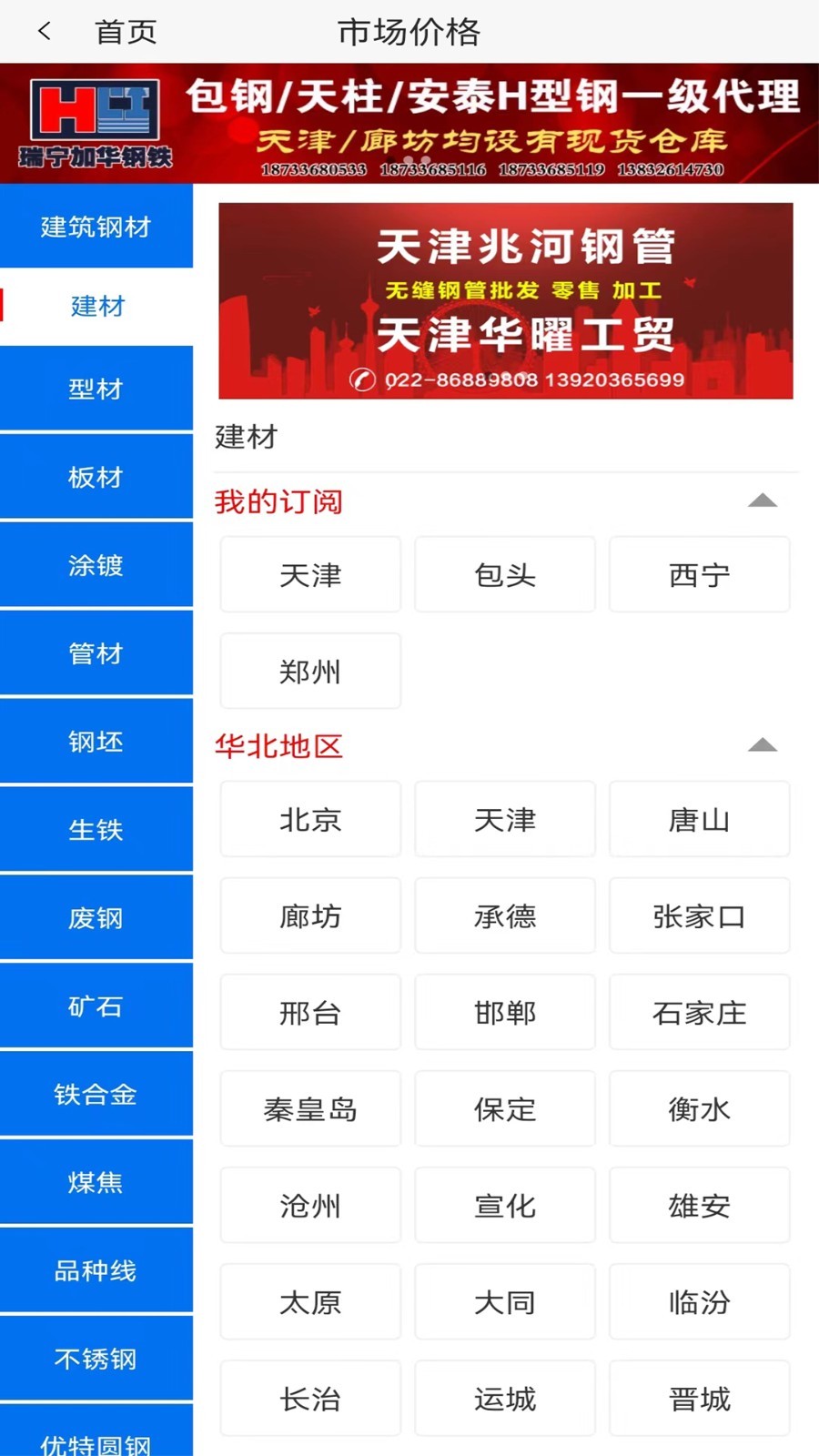Open the 包钢/天柱/安泰H型钢 banner ad
819x1456 pixels.
click(x=409, y=124)
